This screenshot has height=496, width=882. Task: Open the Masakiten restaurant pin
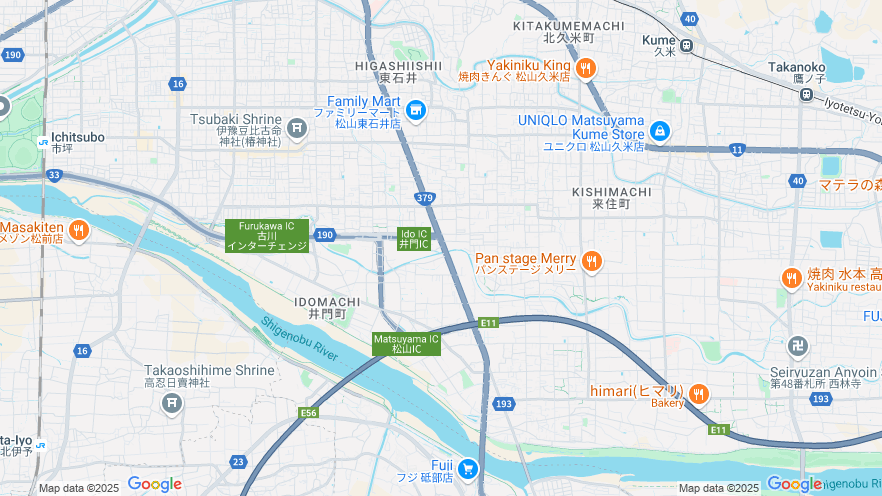79,231
